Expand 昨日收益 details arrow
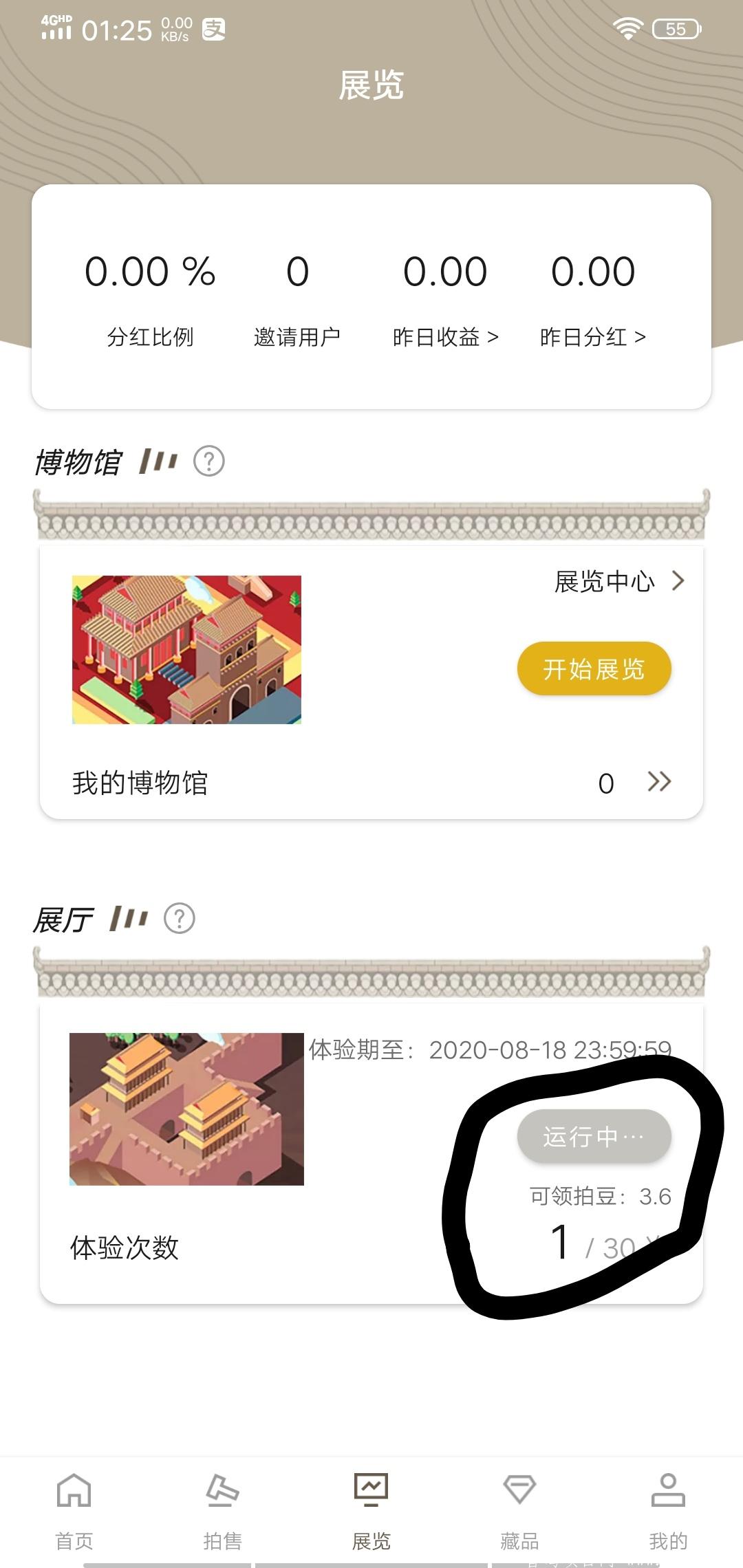The height and width of the screenshot is (1568, 743). point(494,337)
